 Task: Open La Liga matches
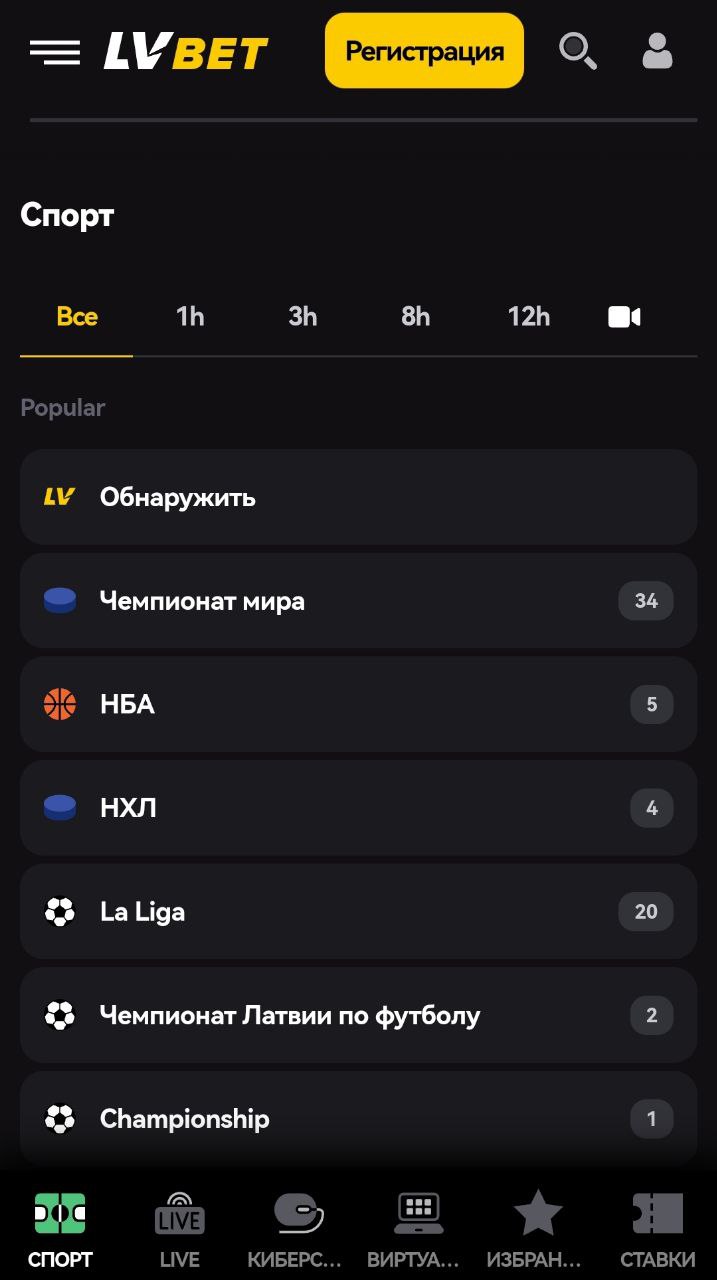click(x=358, y=911)
